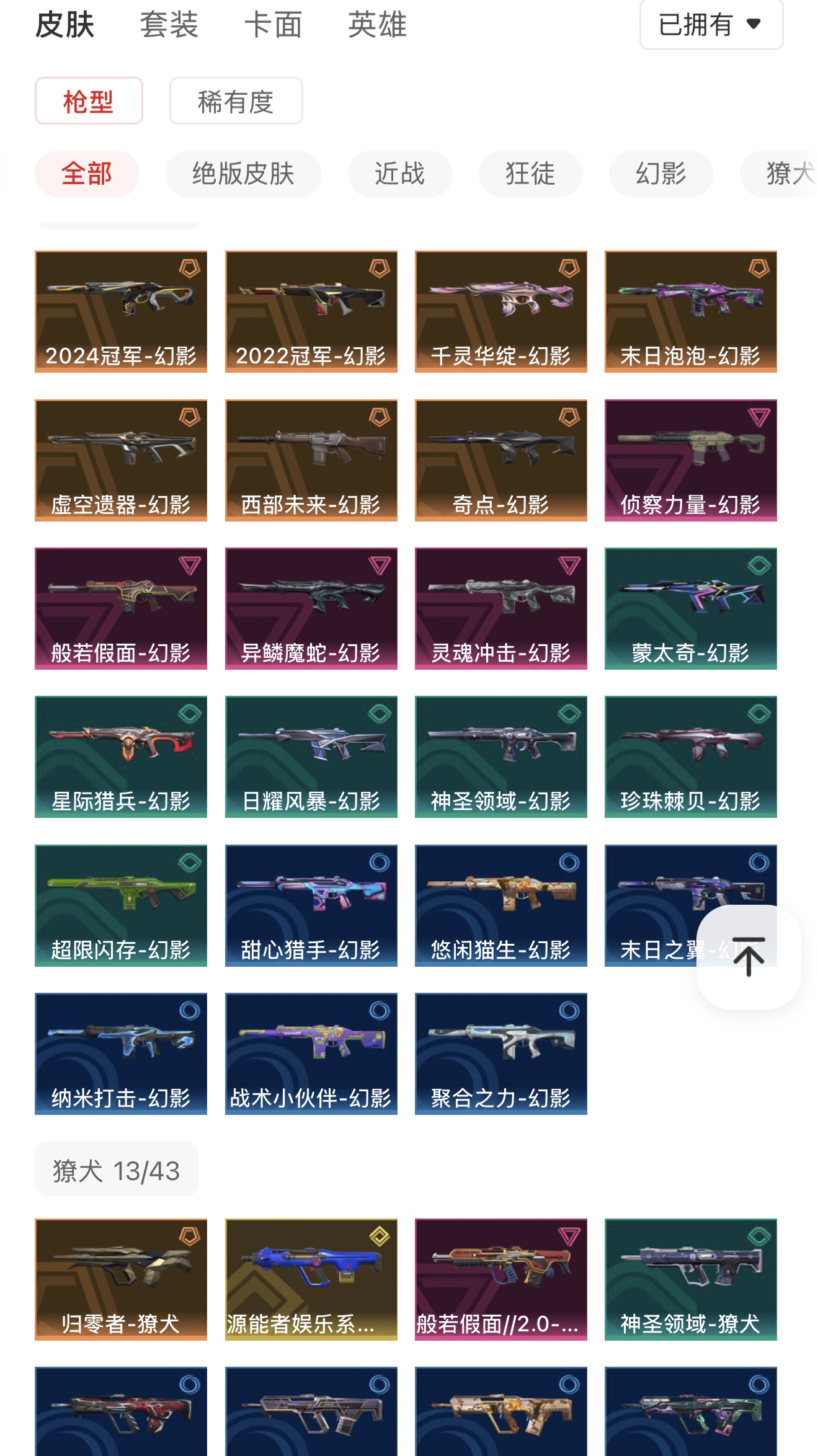Select the 枪型 sorting option
The height and width of the screenshot is (1456, 818).
pyautogui.click(x=89, y=101)
